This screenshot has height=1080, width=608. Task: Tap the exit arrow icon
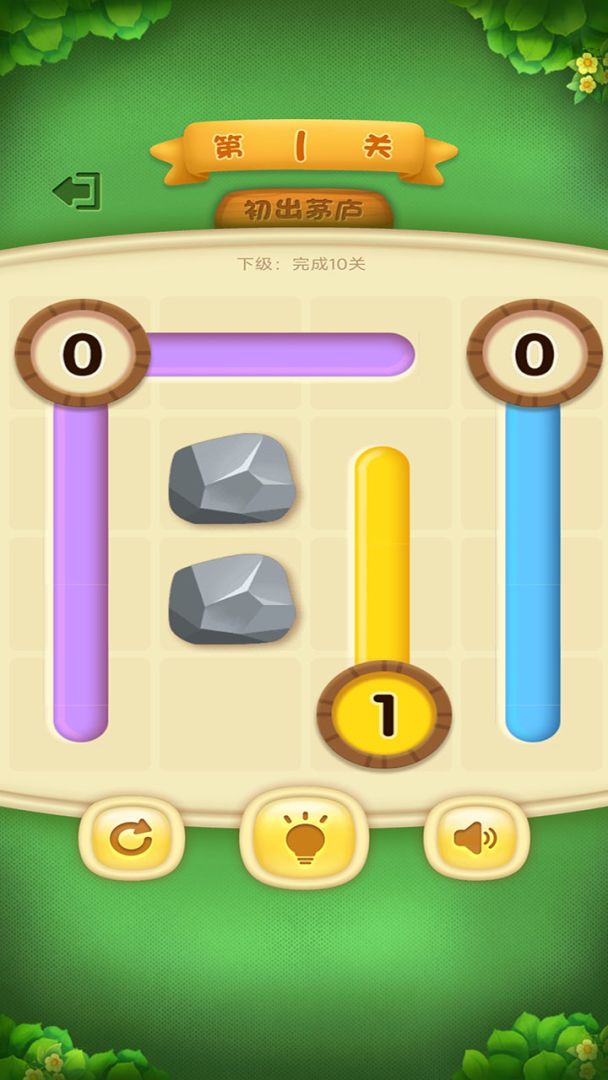pos(78,191)
